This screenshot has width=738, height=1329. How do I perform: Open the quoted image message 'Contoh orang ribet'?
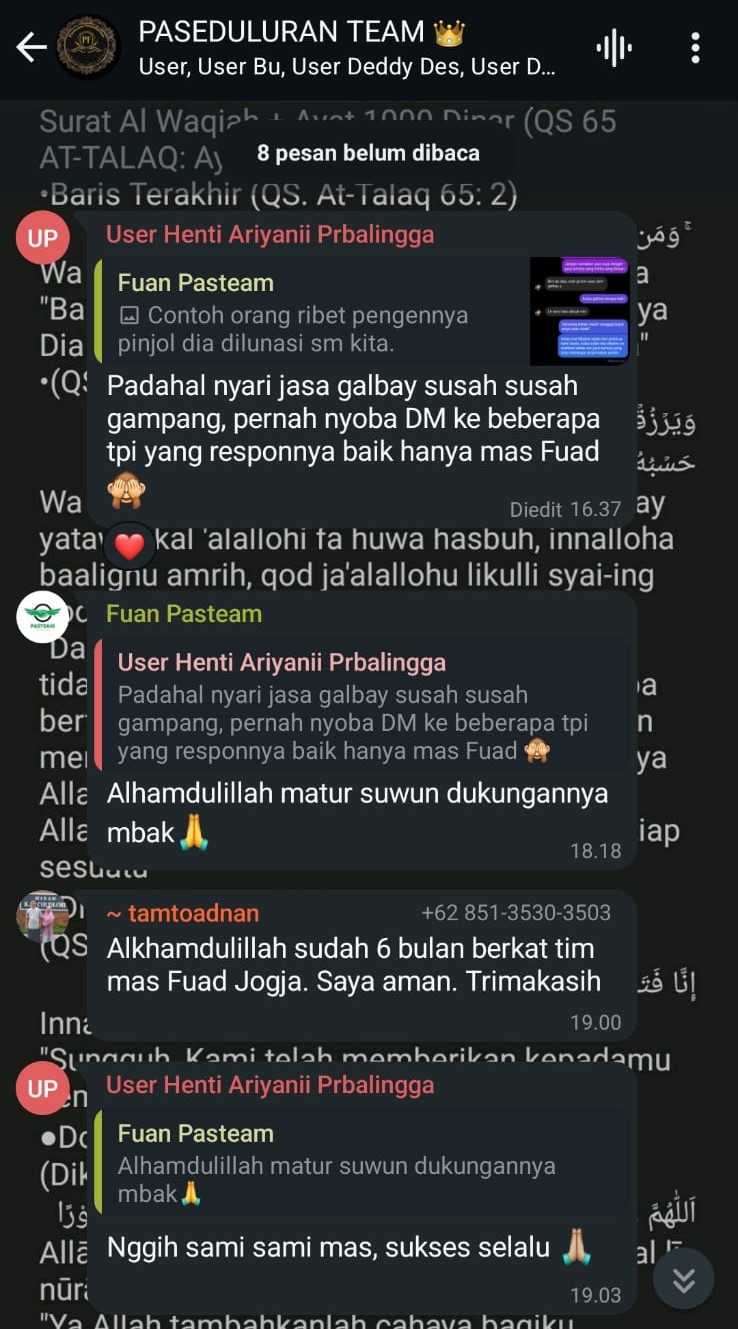pos(363,311)
